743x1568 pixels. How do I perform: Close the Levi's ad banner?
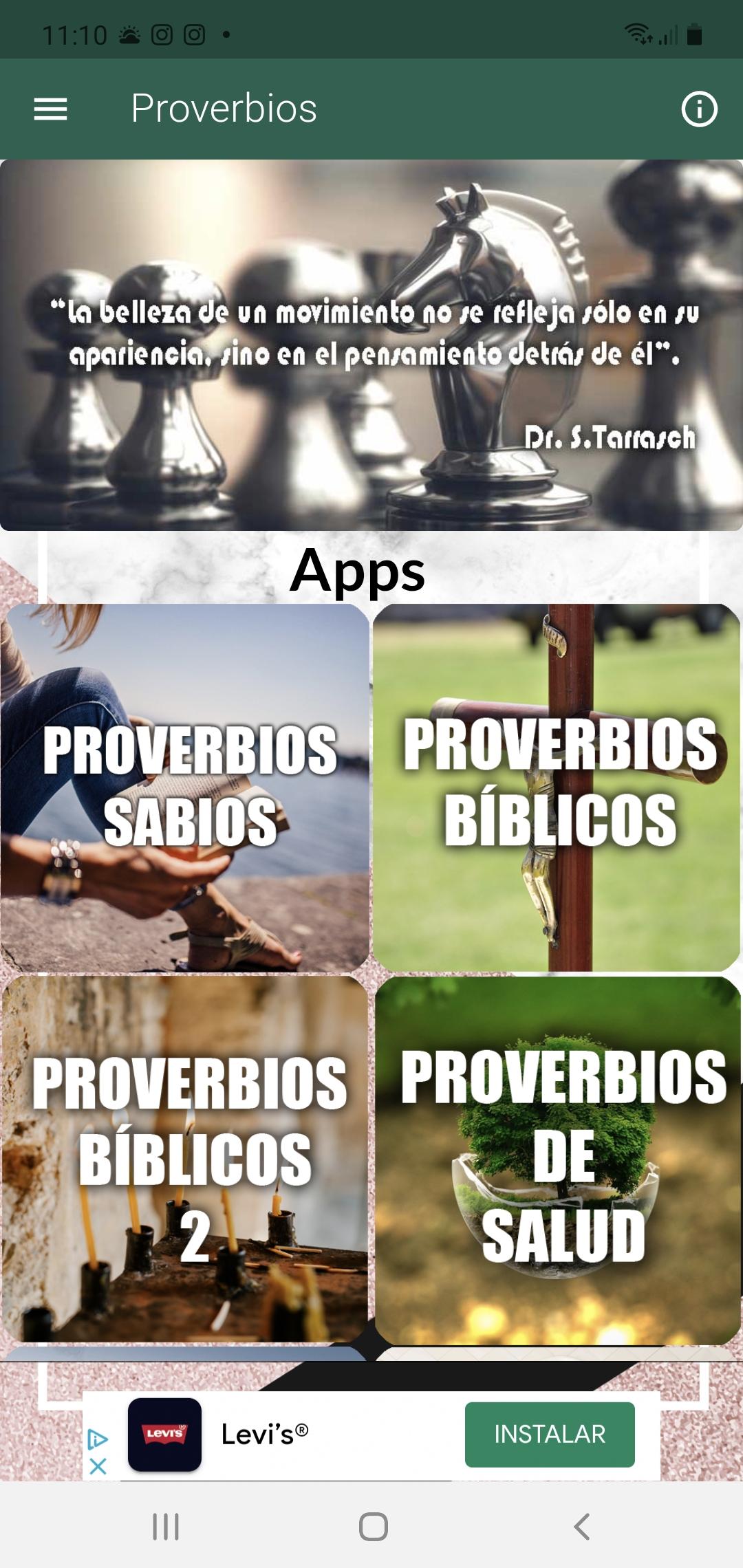click(98, 1466)
